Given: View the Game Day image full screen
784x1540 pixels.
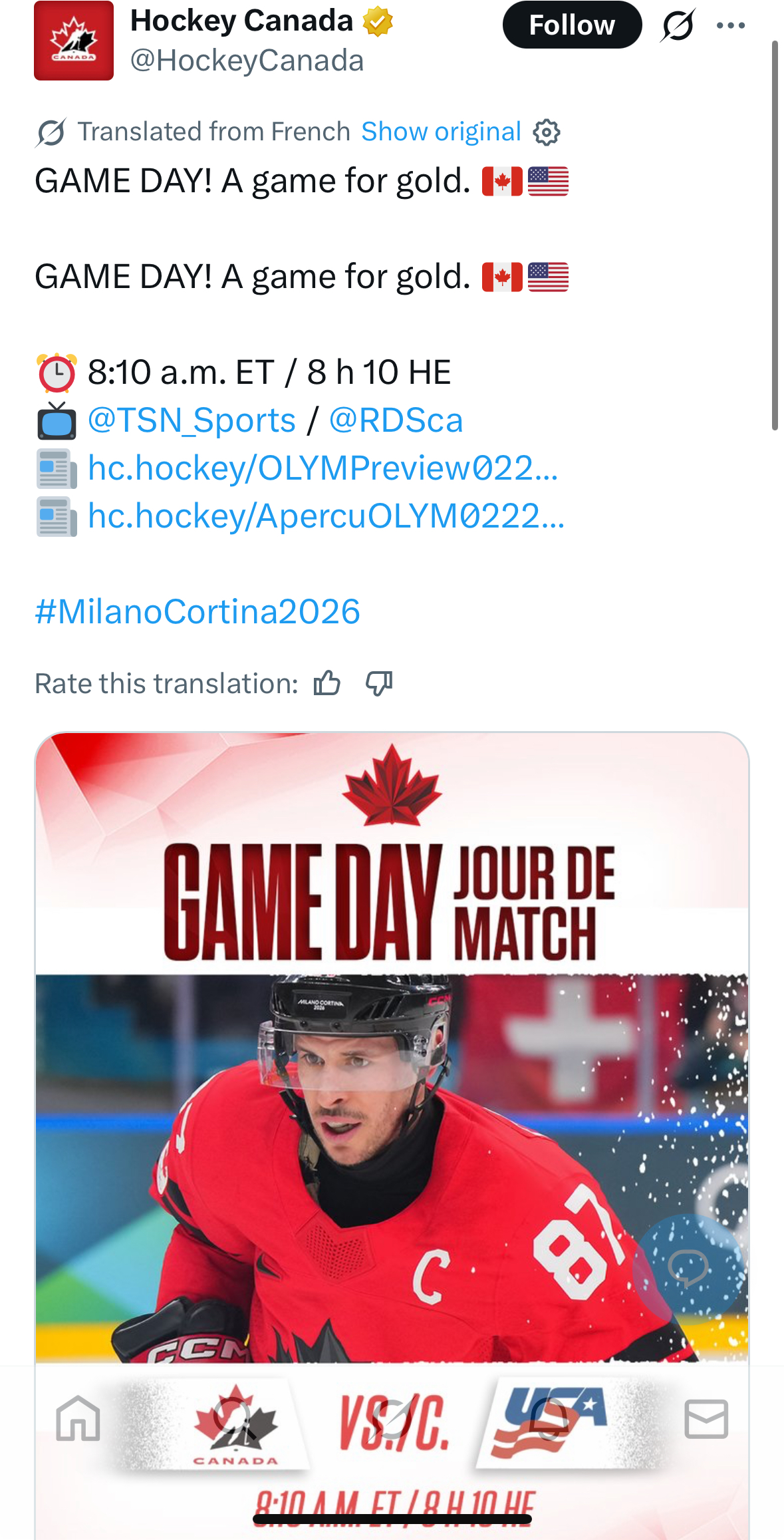Looking at the screenshot, I should coord(392,1064).
